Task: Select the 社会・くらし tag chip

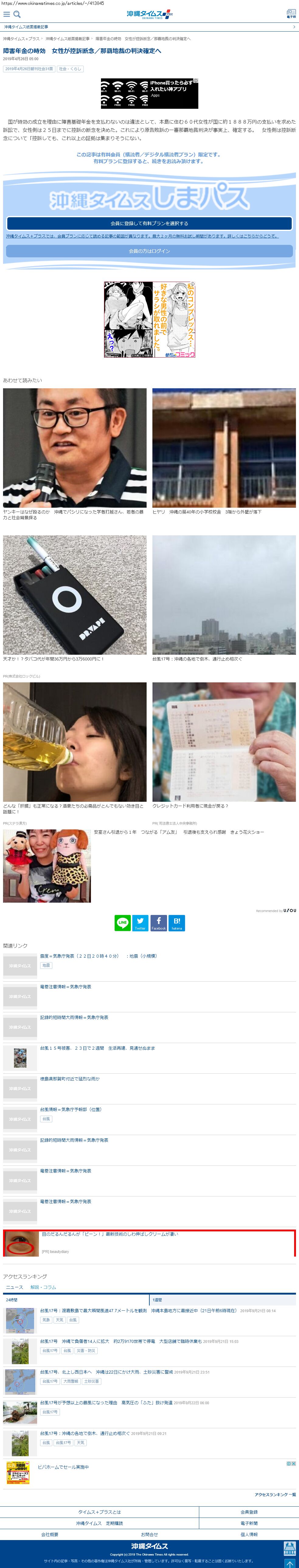Action: tap(69, 69)
